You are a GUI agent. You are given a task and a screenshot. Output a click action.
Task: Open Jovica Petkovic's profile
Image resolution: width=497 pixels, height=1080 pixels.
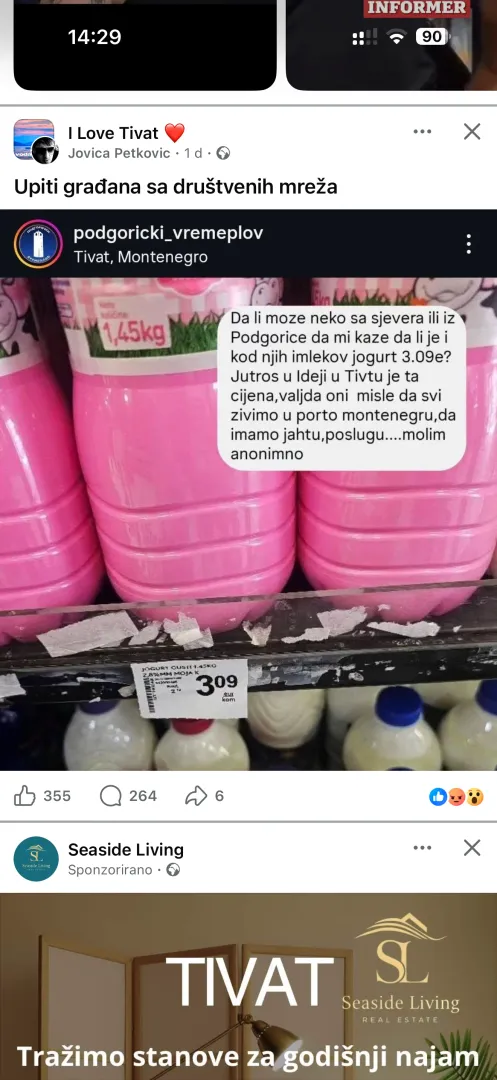tap(119, 153)
